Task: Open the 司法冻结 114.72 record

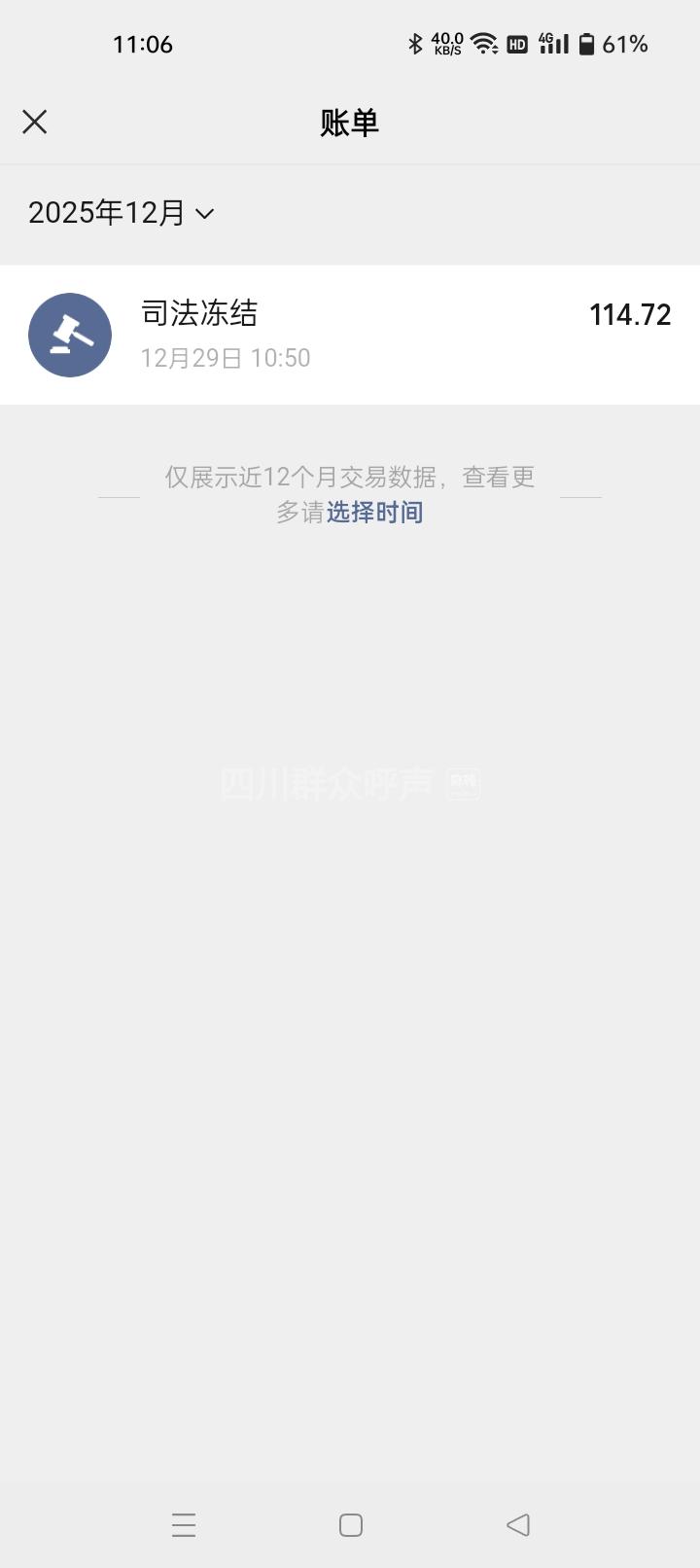Action: point(350,335)
